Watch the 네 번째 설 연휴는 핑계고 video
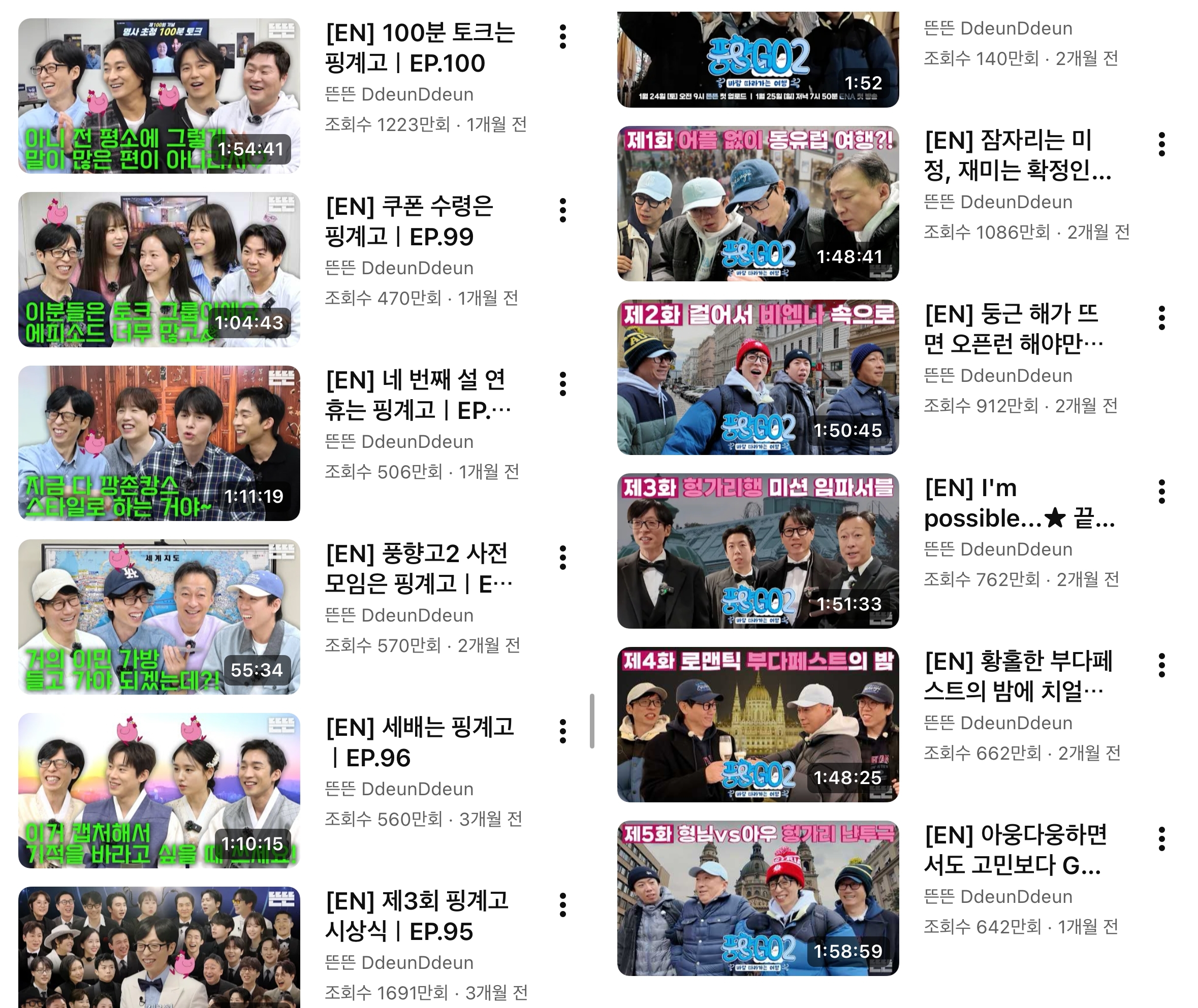Image resolution: width=1198 pixels, height=1008 pixels. pos(159,443)
